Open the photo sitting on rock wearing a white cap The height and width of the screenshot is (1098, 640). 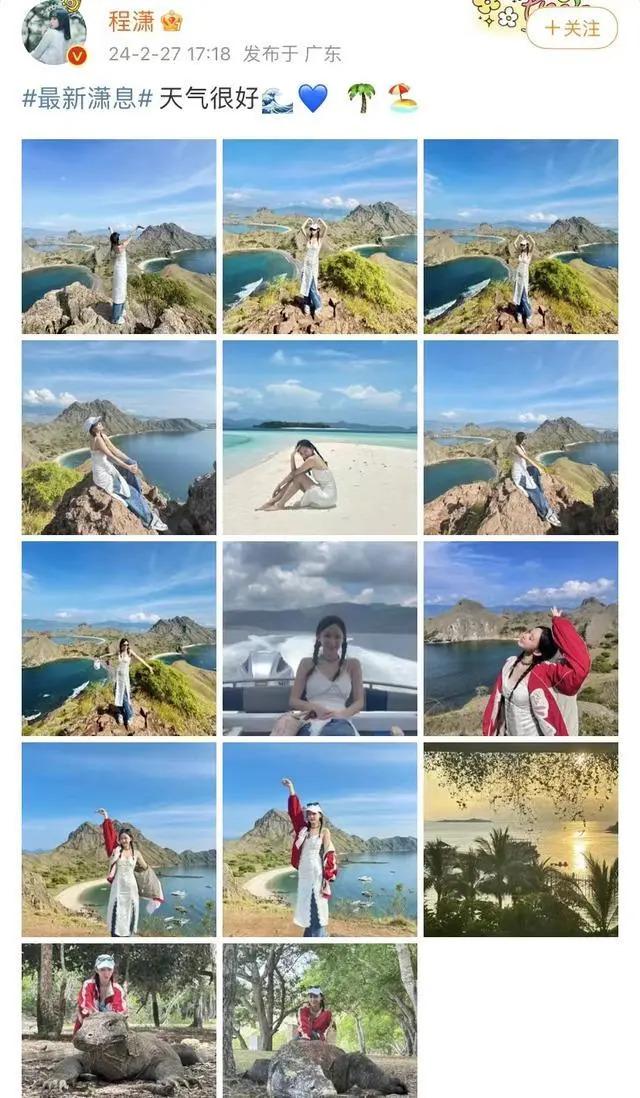pyautogui.click(x=119, y=438)
